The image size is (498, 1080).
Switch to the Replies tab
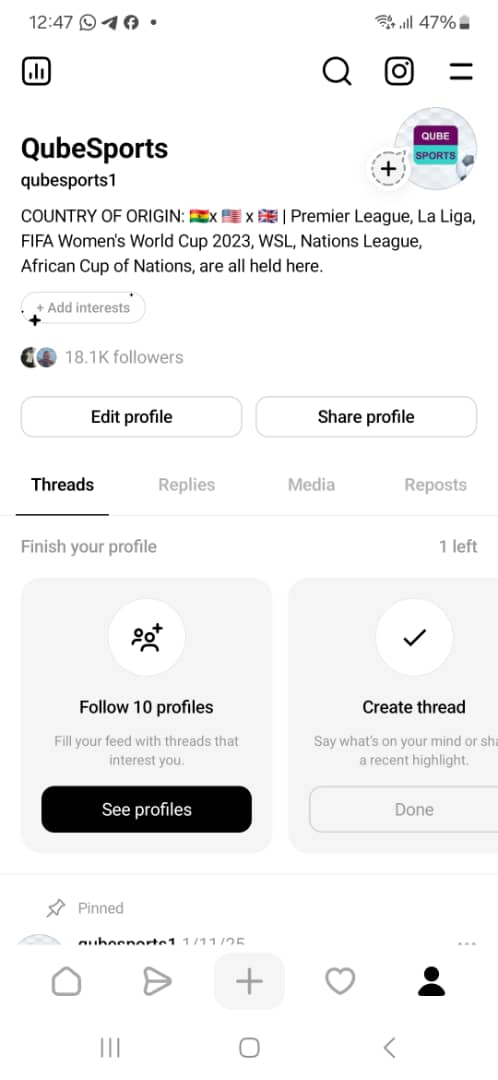(187, 485)
